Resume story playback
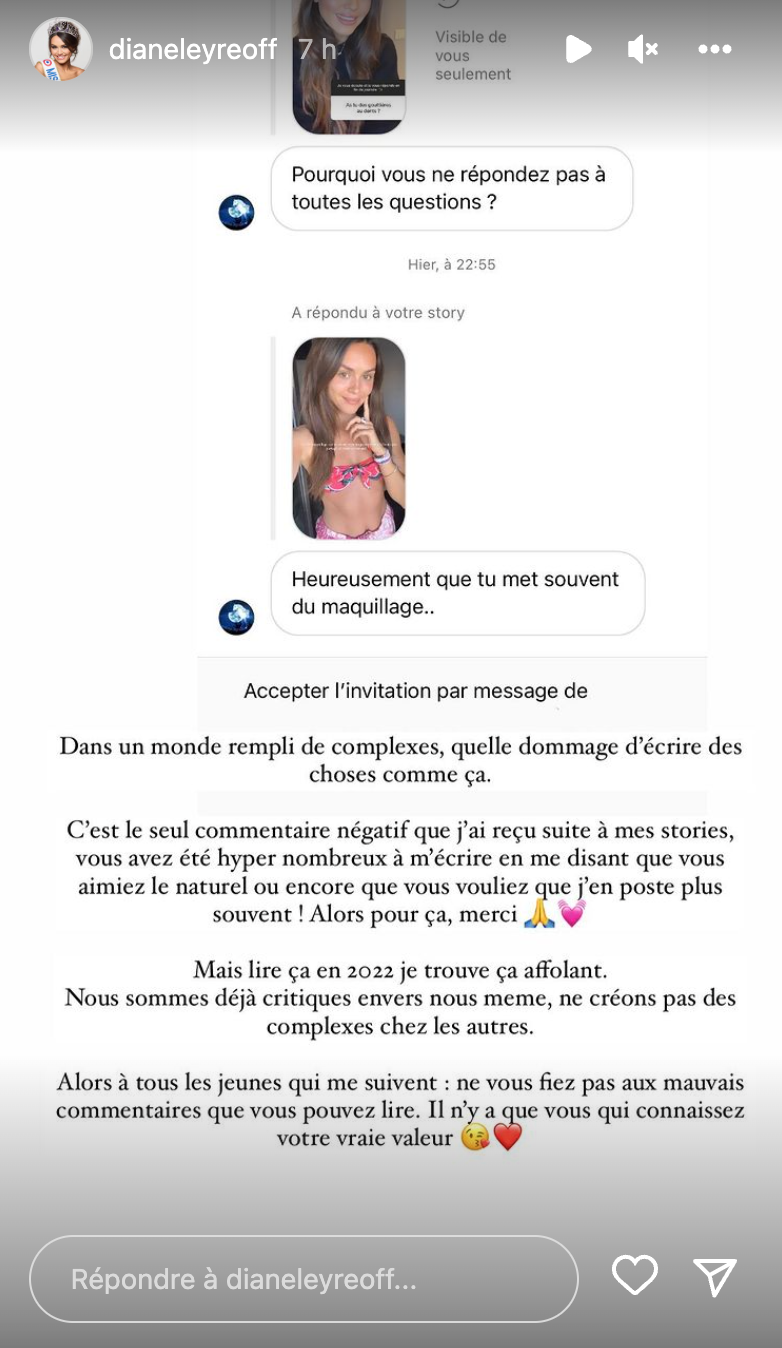Viewport: 782px width, 1348px height. (x=578, y=49)
